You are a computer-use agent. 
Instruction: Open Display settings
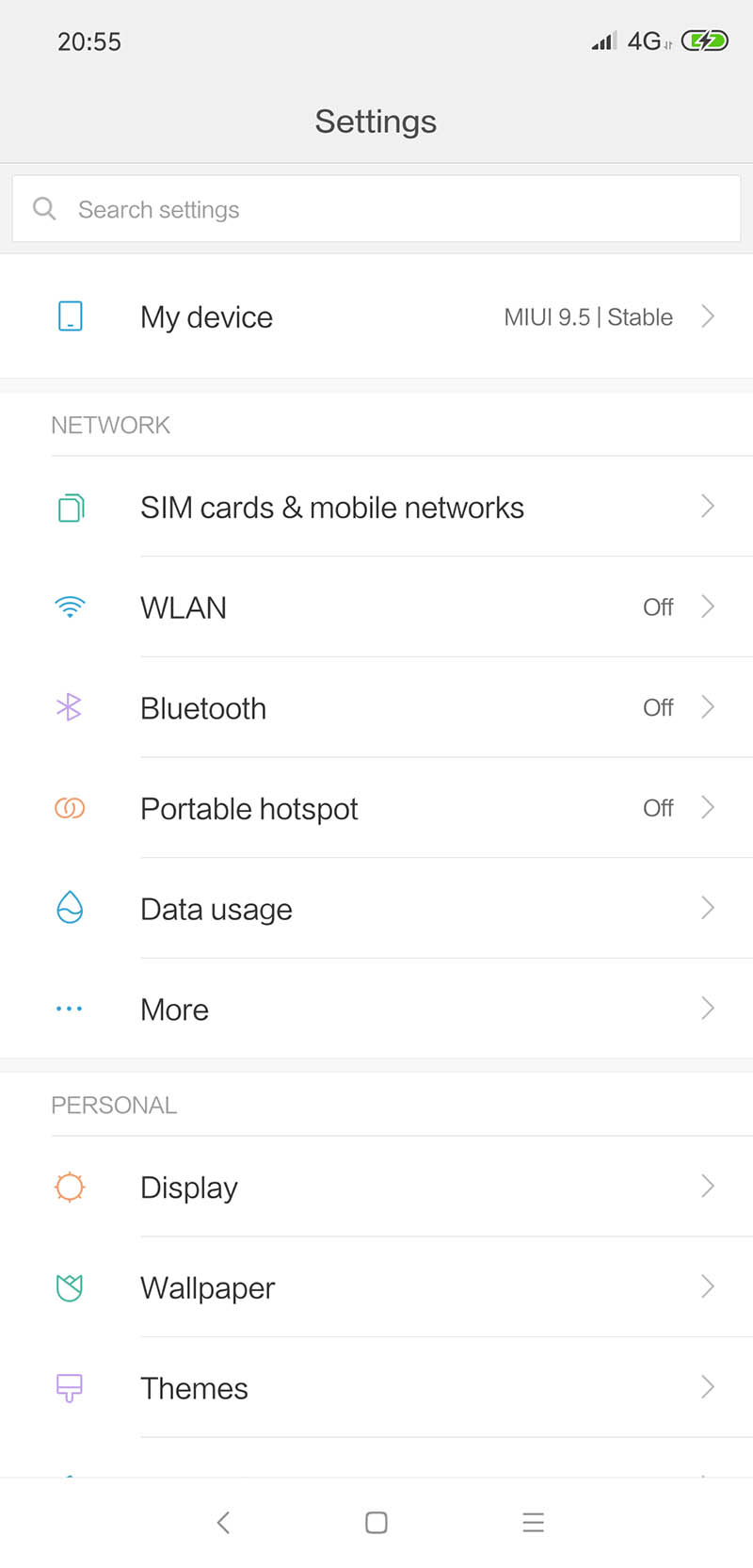click(x=376, y=1187)
